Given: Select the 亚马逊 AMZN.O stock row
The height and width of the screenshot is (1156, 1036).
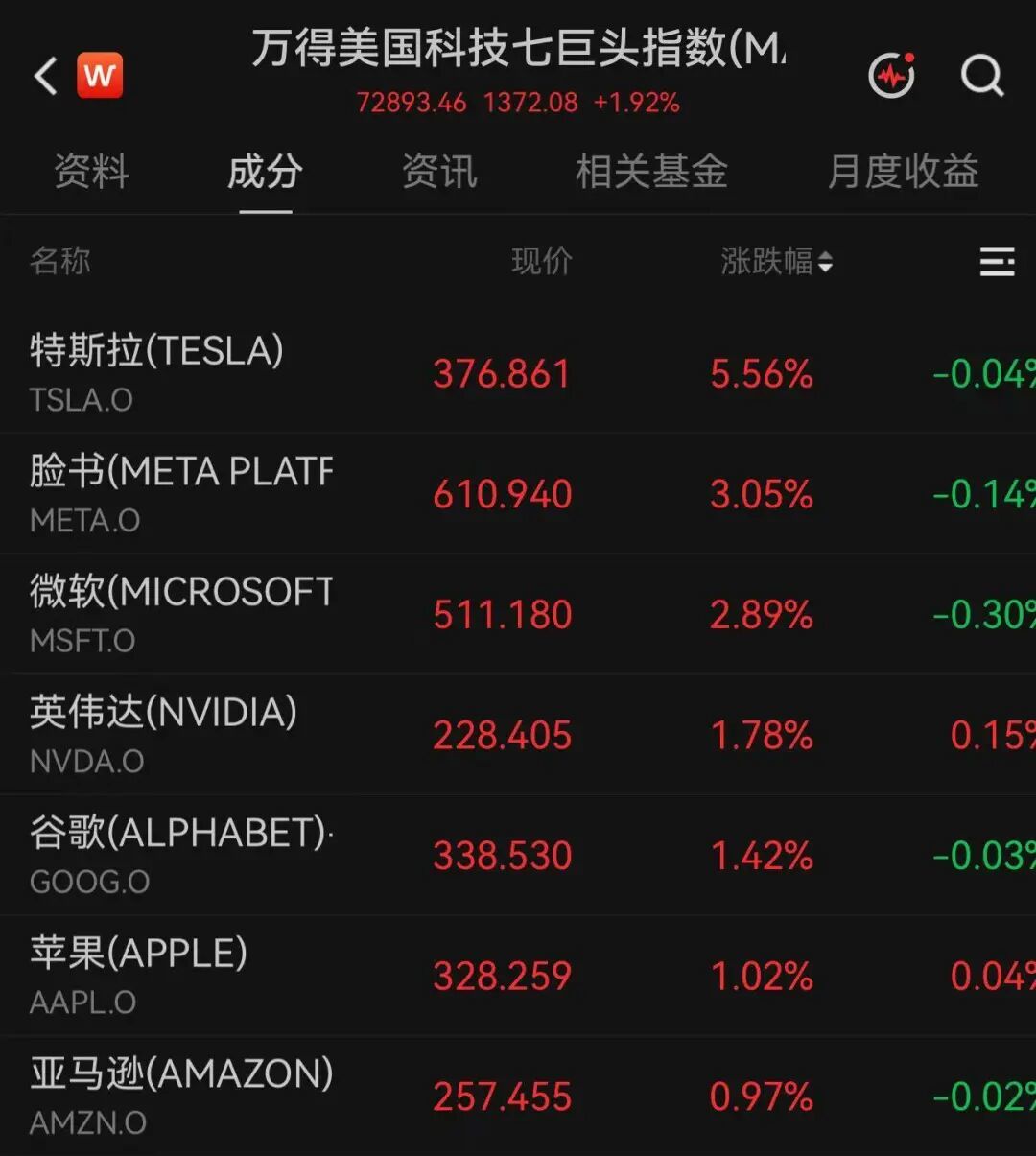Looking at the screenshot, I should pos(518,1097).
